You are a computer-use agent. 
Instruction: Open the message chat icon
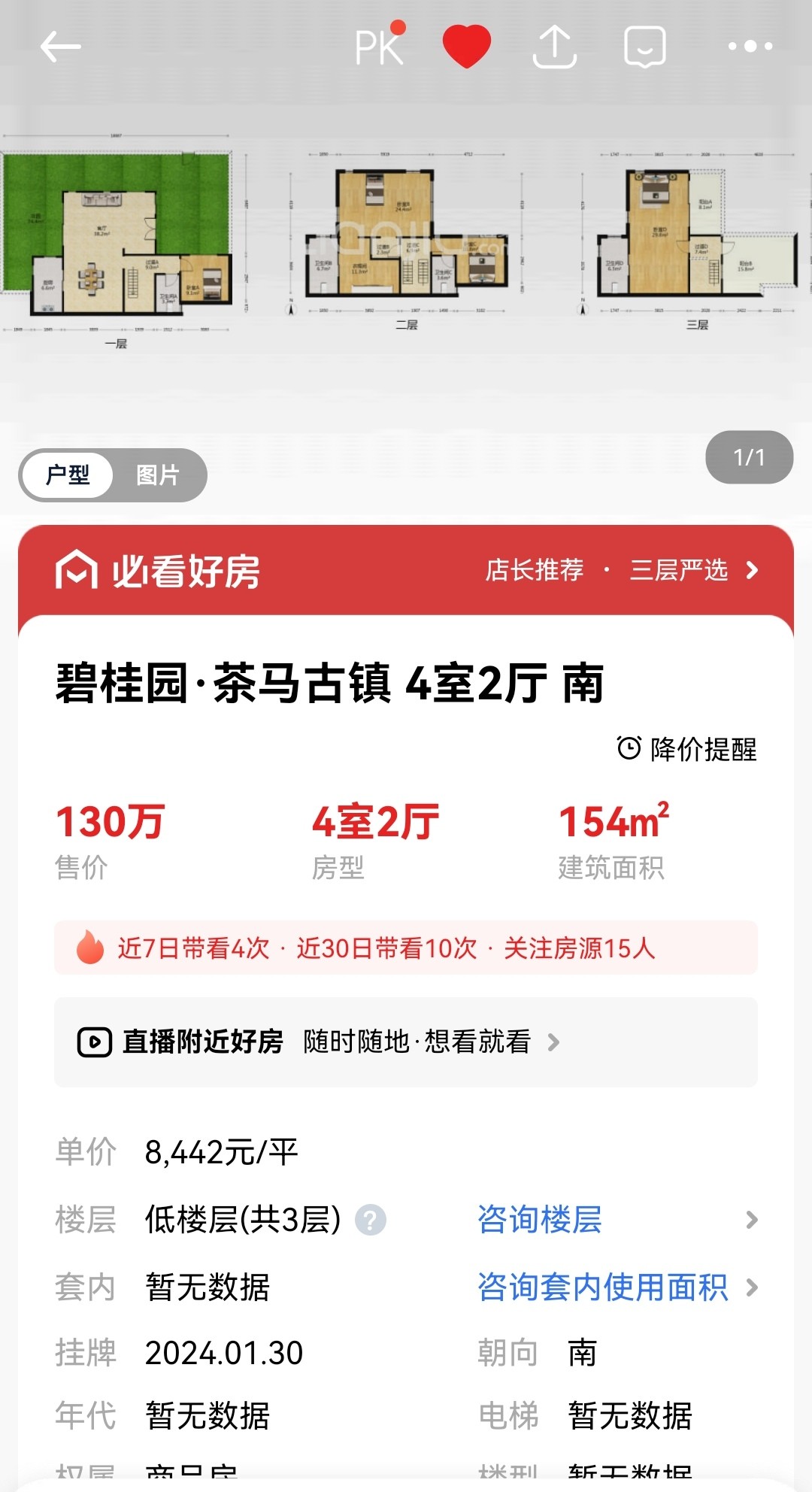[x=645, y=47]
